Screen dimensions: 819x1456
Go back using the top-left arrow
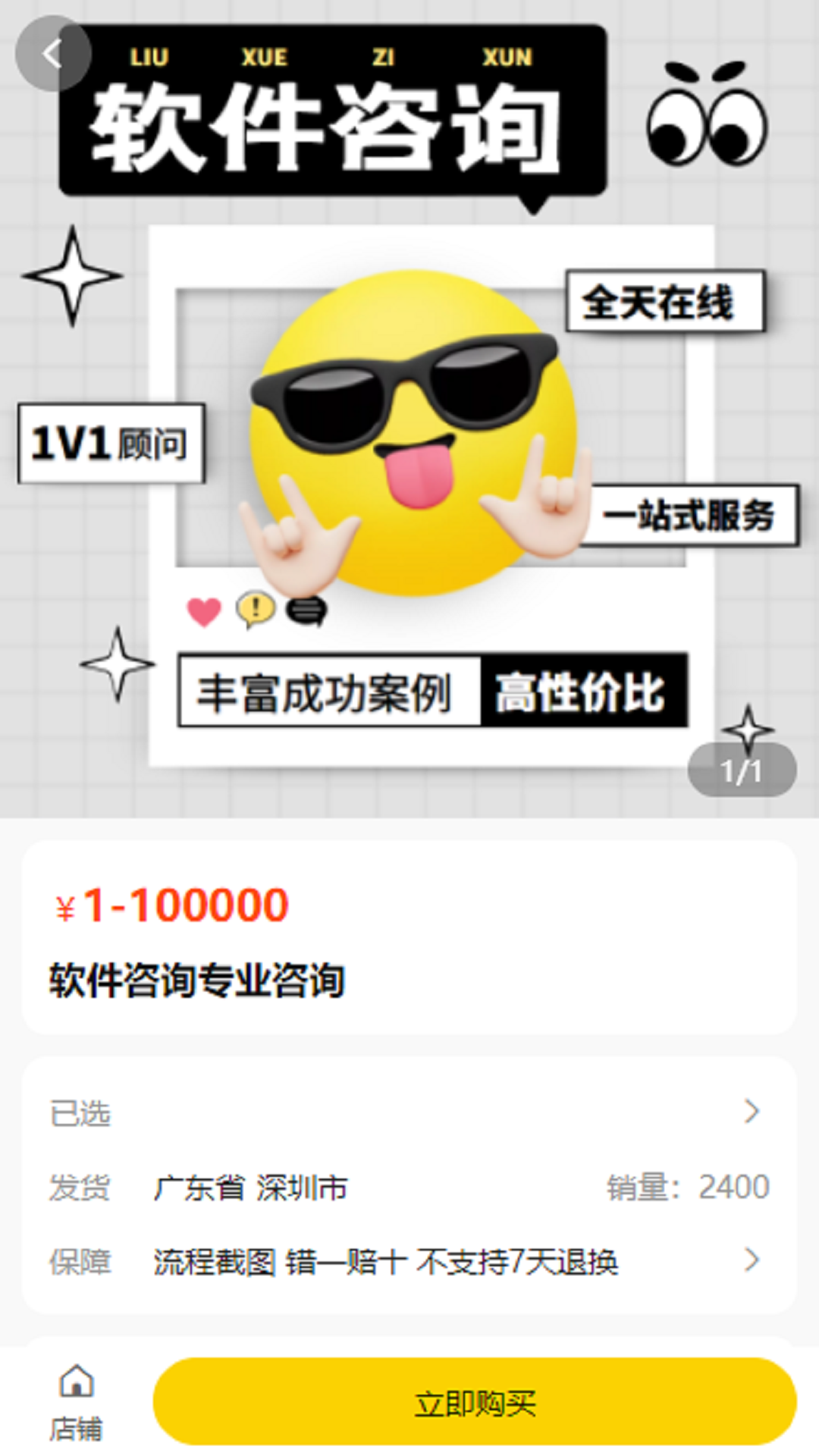tap(53, 54)
